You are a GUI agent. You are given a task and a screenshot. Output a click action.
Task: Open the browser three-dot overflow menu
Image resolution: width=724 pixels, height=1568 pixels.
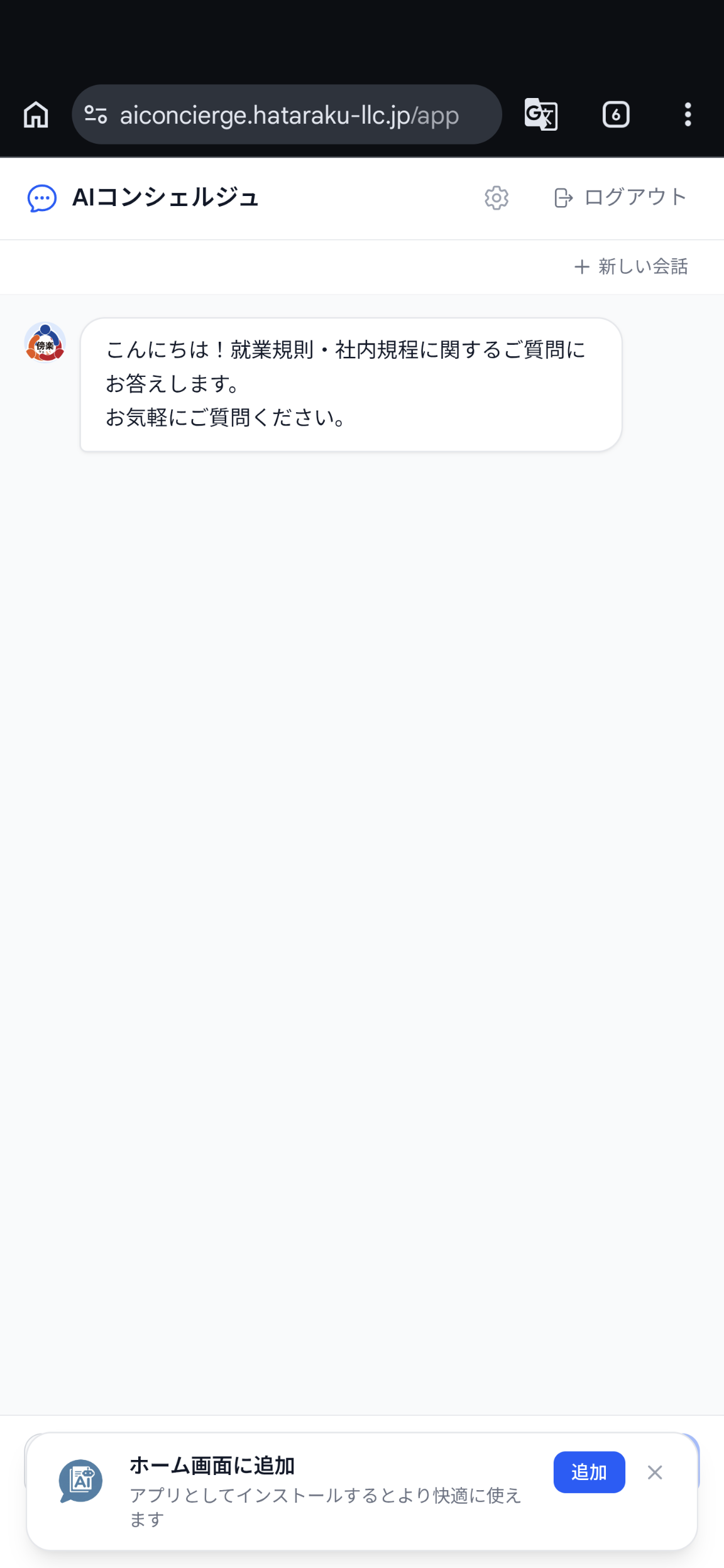[x=688, y=115]
